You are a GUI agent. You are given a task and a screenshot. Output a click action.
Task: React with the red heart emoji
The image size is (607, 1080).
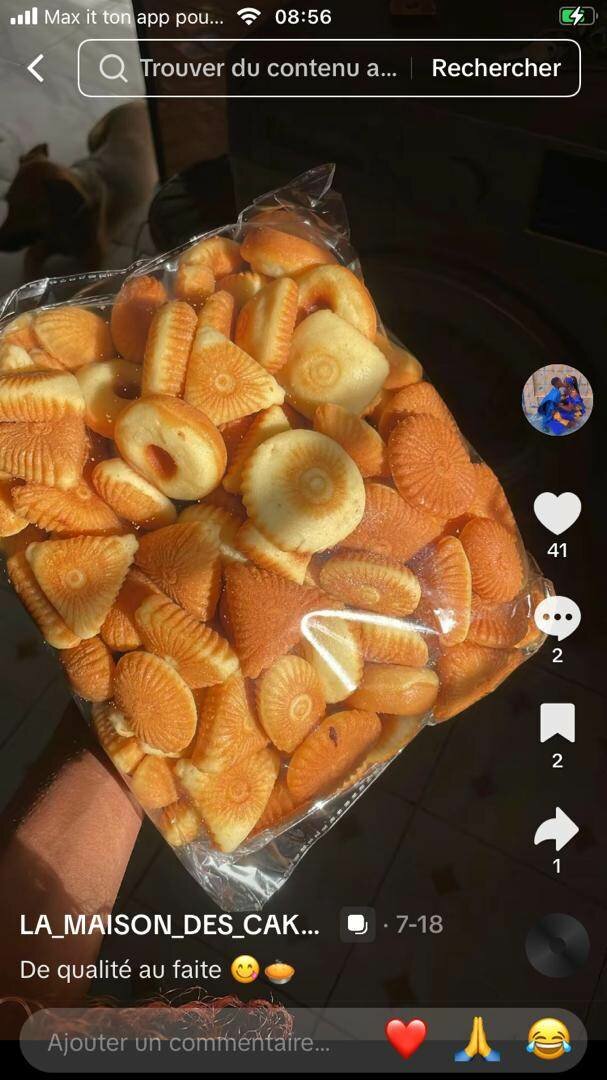tap(406, 1040)
